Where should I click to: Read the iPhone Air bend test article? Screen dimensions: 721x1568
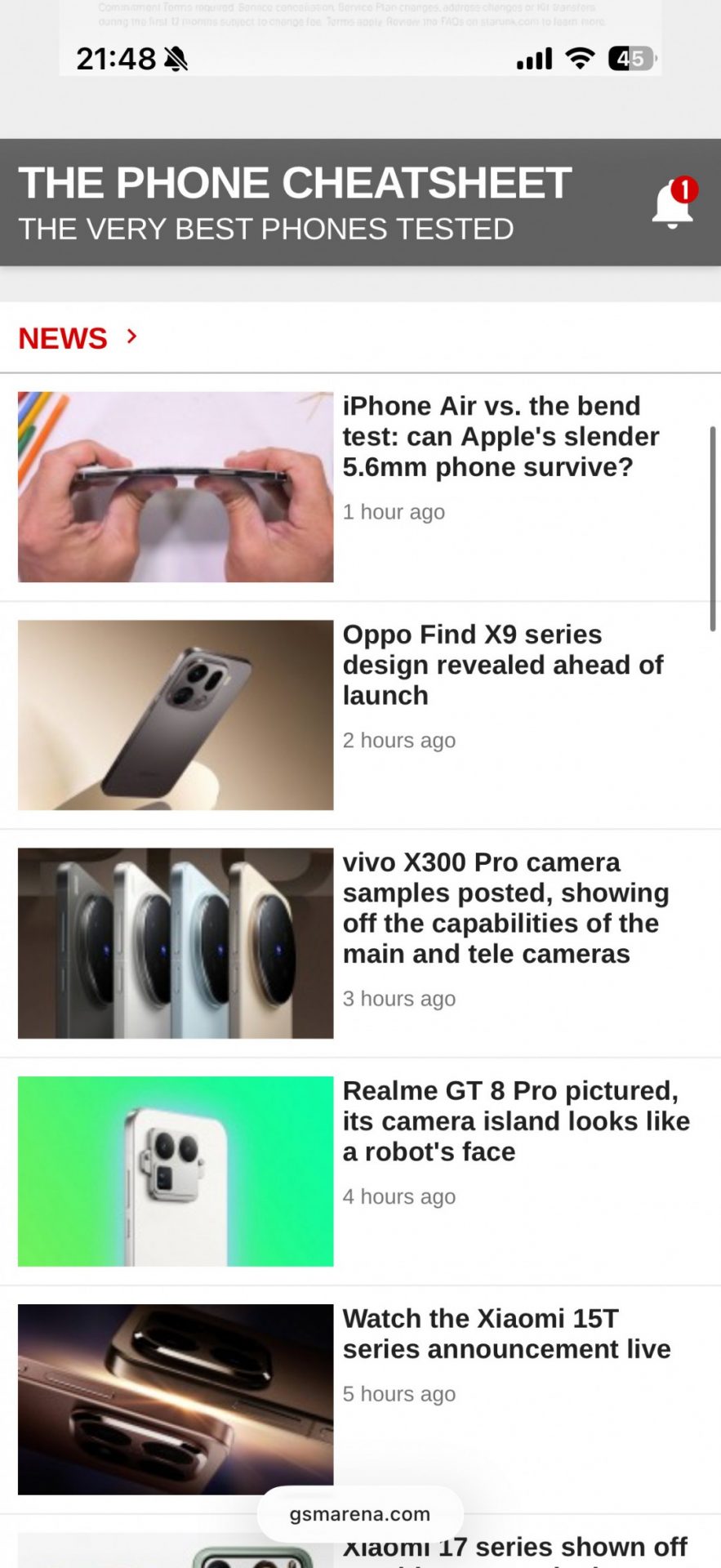[x=500, y=437]
